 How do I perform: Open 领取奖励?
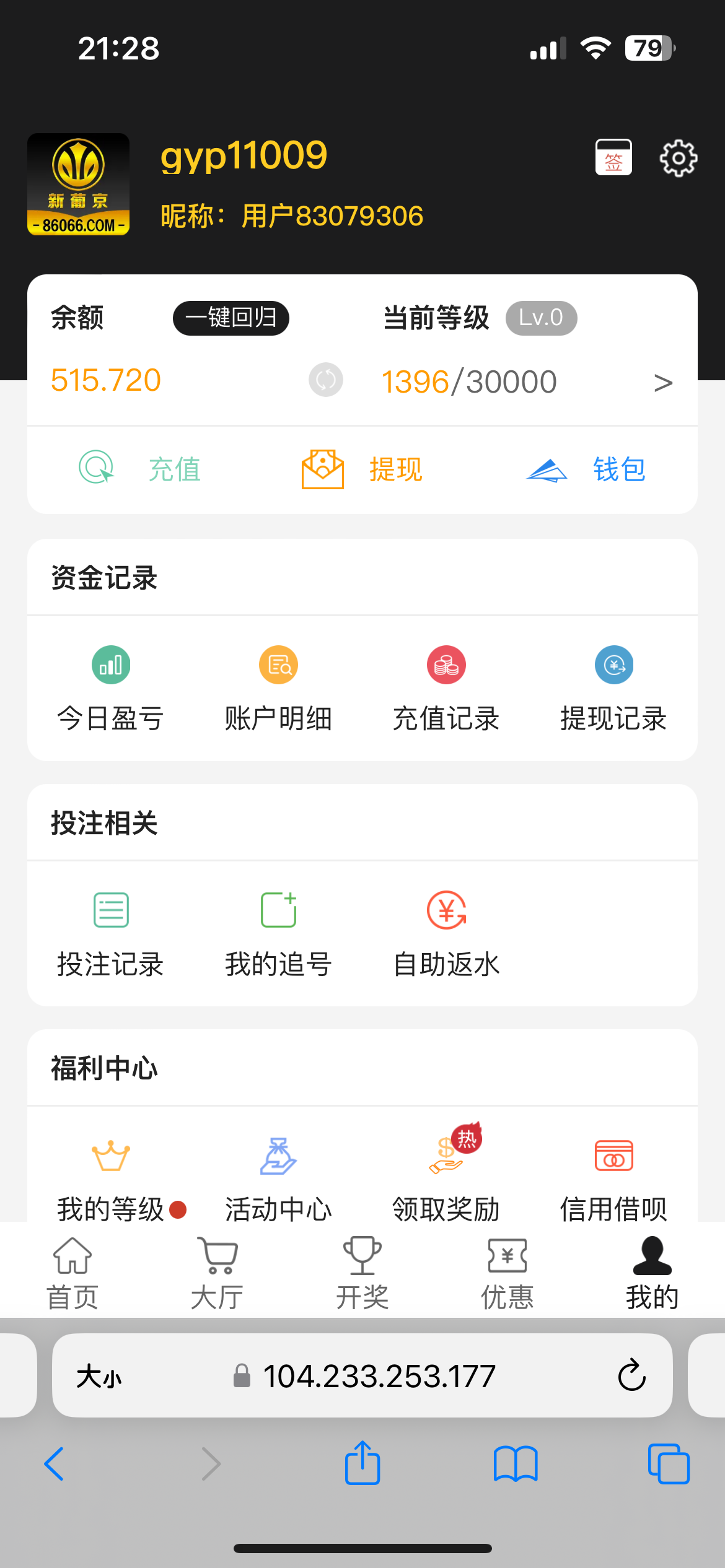coord(446,1179)
